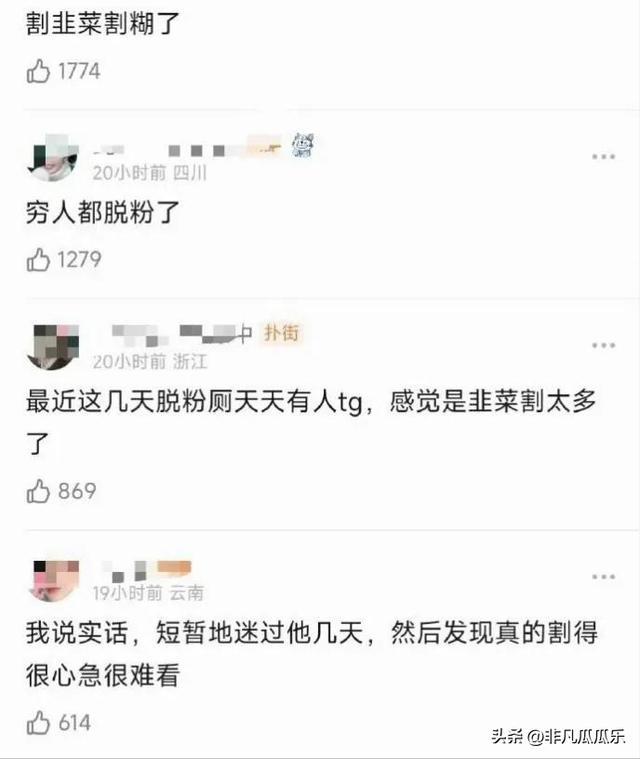Open the avatar of the 四川 commenter
The height and width of the screenshot is (759, 640).
(54, 160)
